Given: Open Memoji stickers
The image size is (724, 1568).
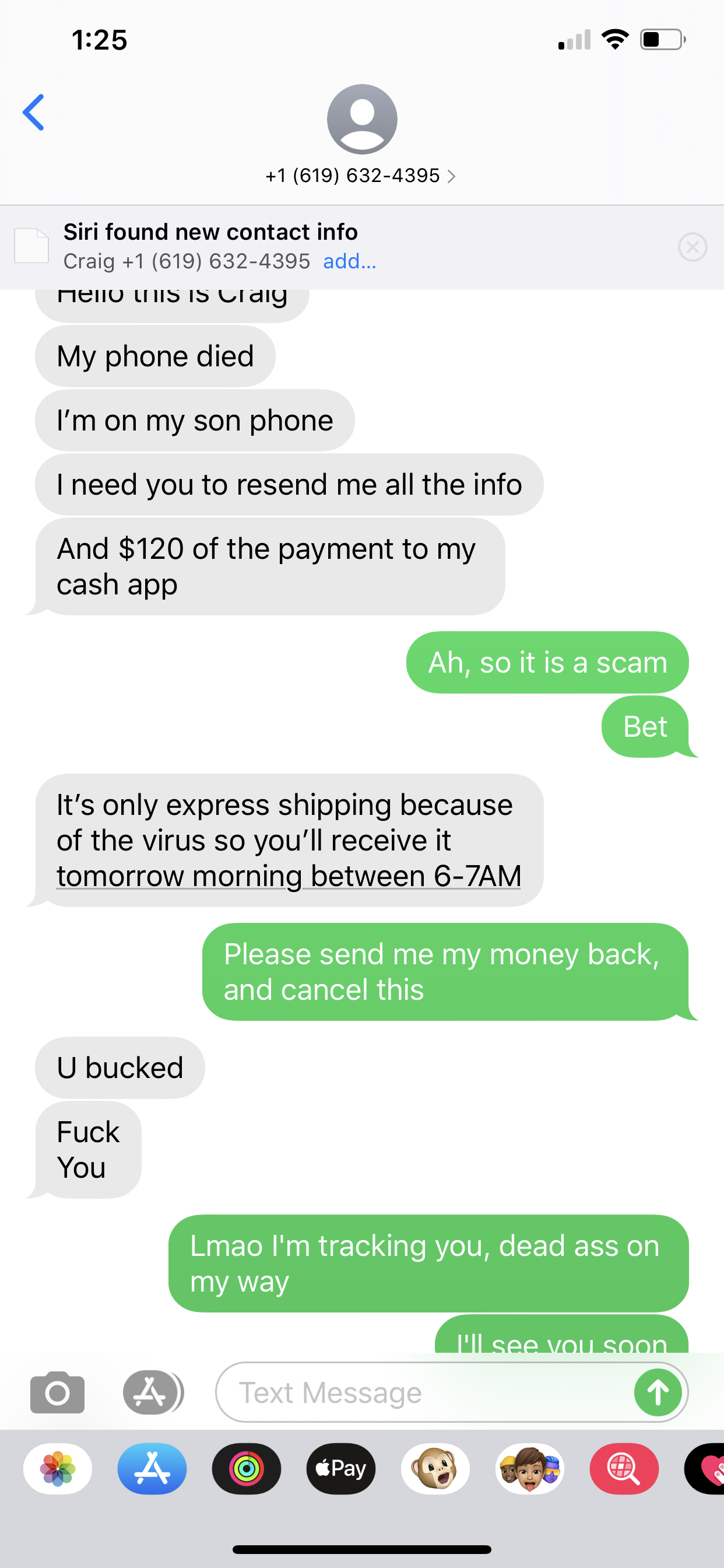Looking at the screenshot, I should coord(529,1469).
